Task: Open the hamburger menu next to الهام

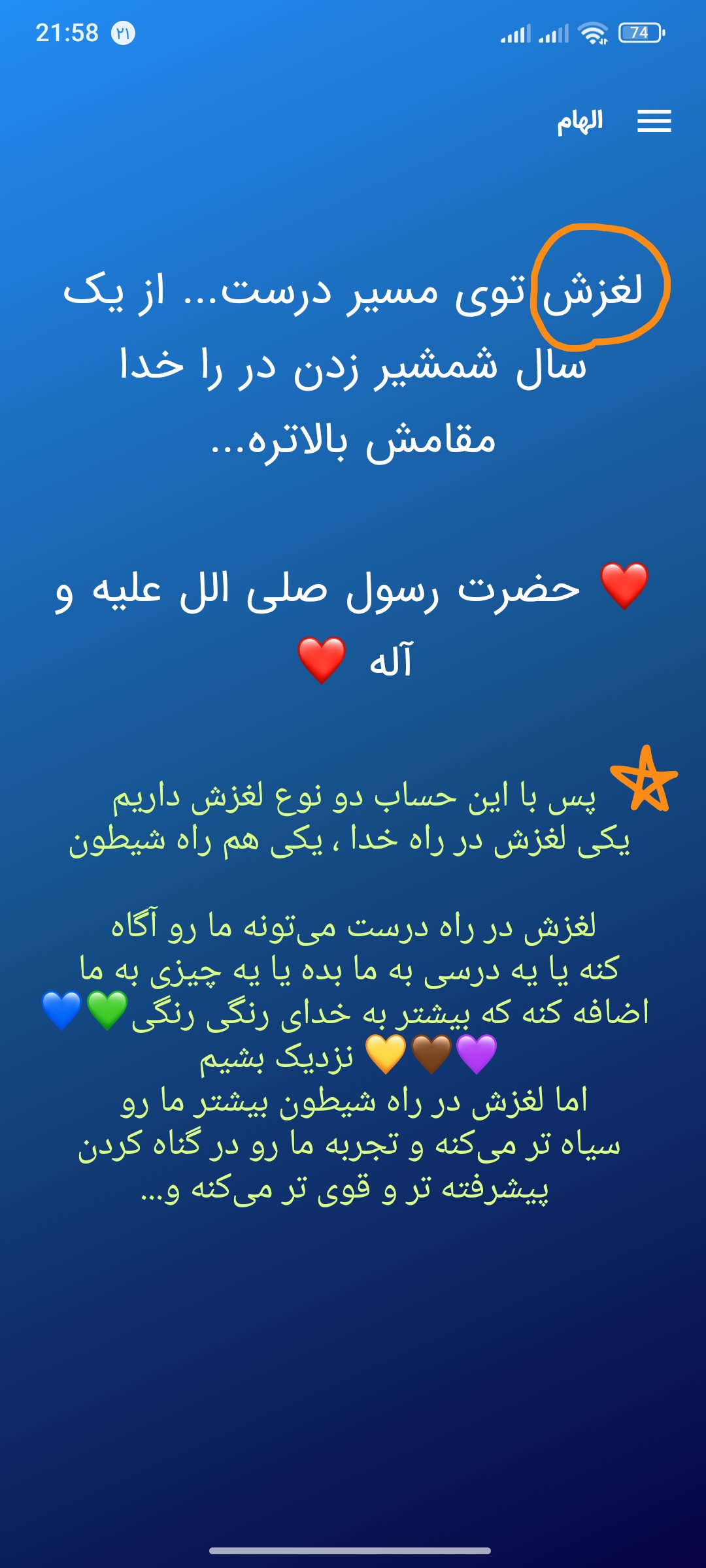Action: coord(654,121)
